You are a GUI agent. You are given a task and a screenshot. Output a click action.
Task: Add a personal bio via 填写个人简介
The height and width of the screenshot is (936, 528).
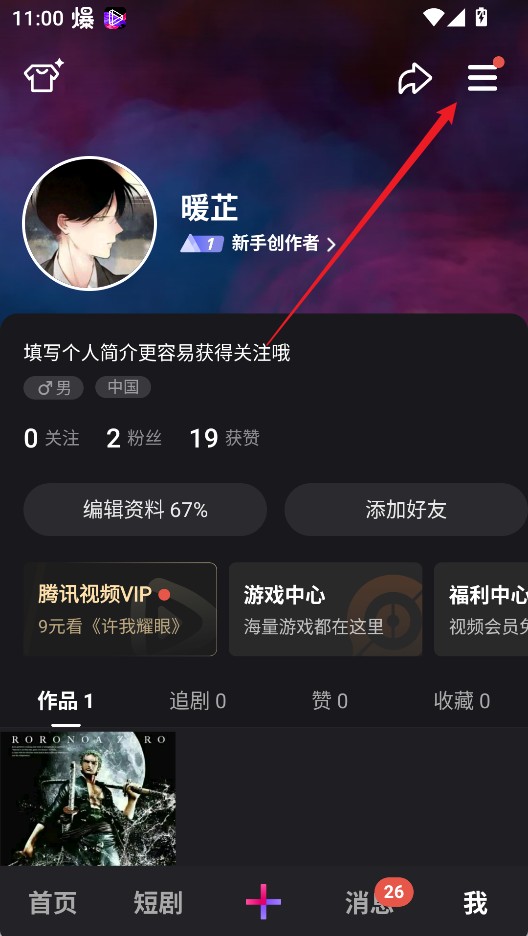pyautogui.click(x=157, y=353)
